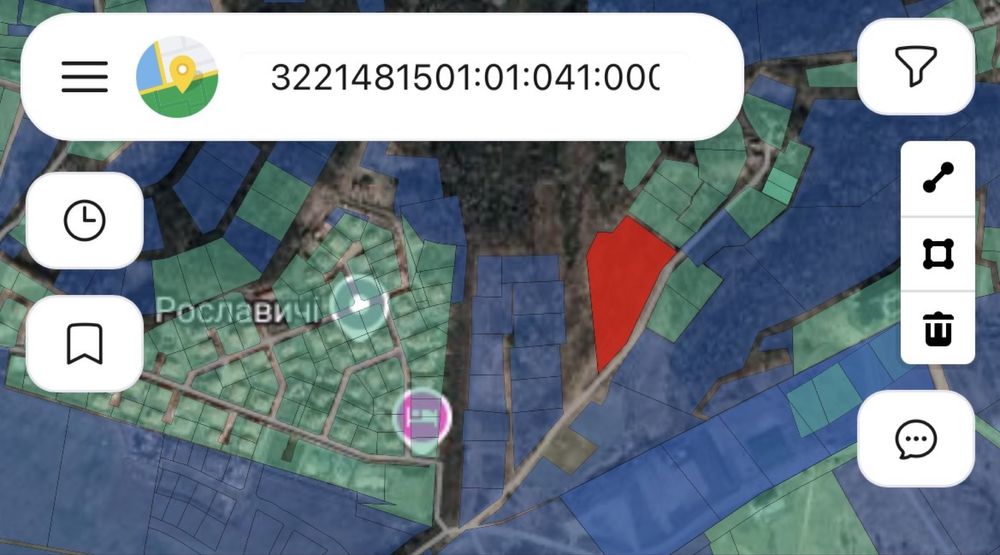
Task: Tap the map layers logo icon
Action: [x=177, y=77]
